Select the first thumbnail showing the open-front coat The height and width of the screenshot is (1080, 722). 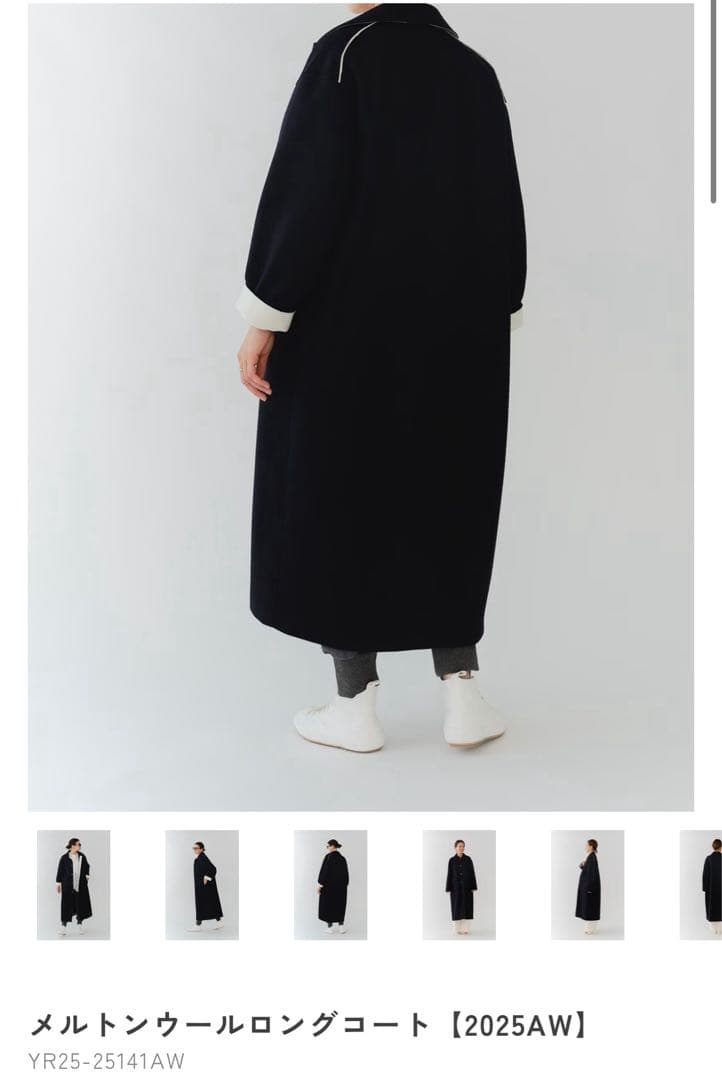73,885
